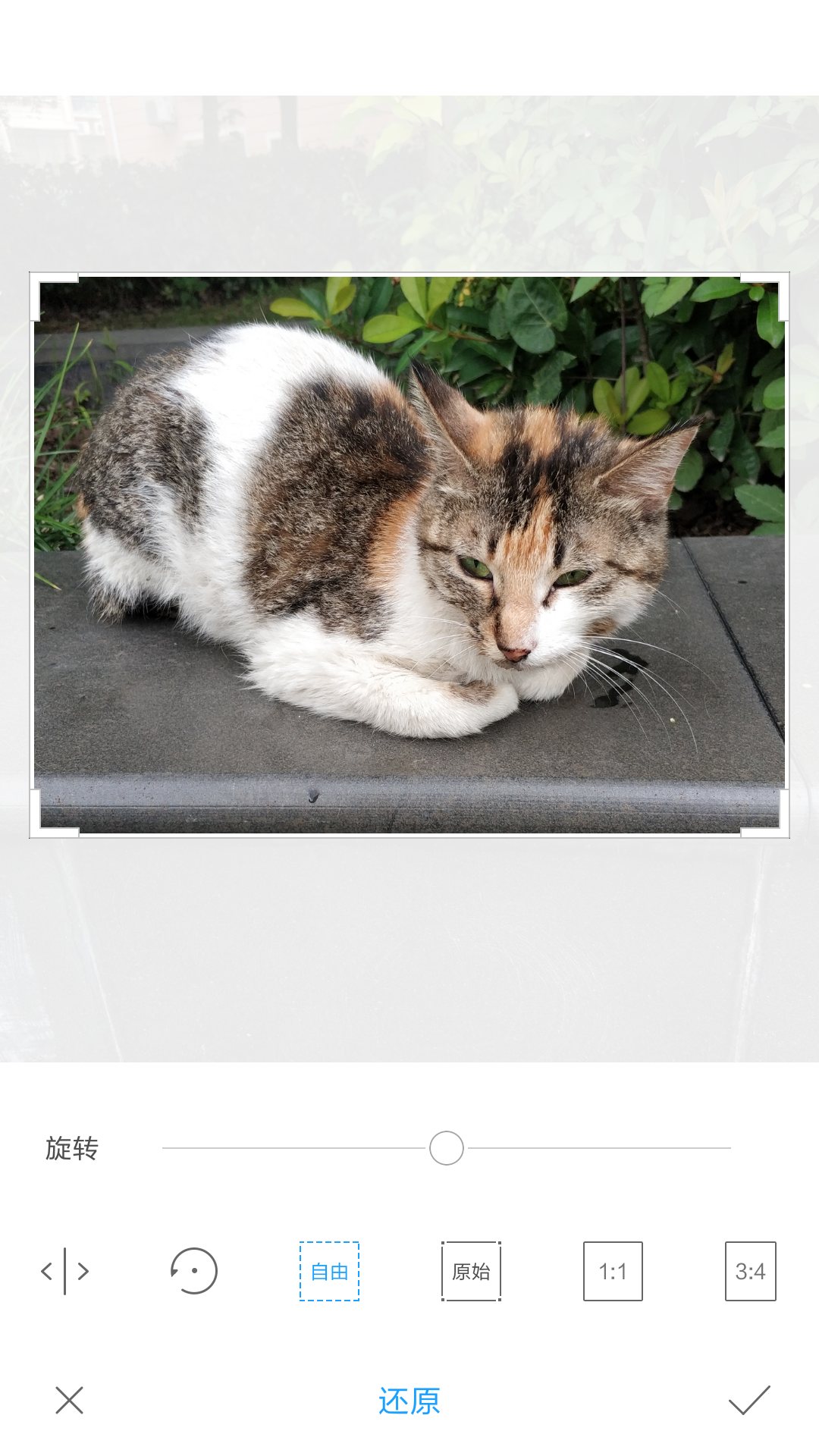Select the 原始 original crop ratio
Image resolution: width=819 pixels, height=1456 pixels.
pyautogui.click(x=471, y=1271)
